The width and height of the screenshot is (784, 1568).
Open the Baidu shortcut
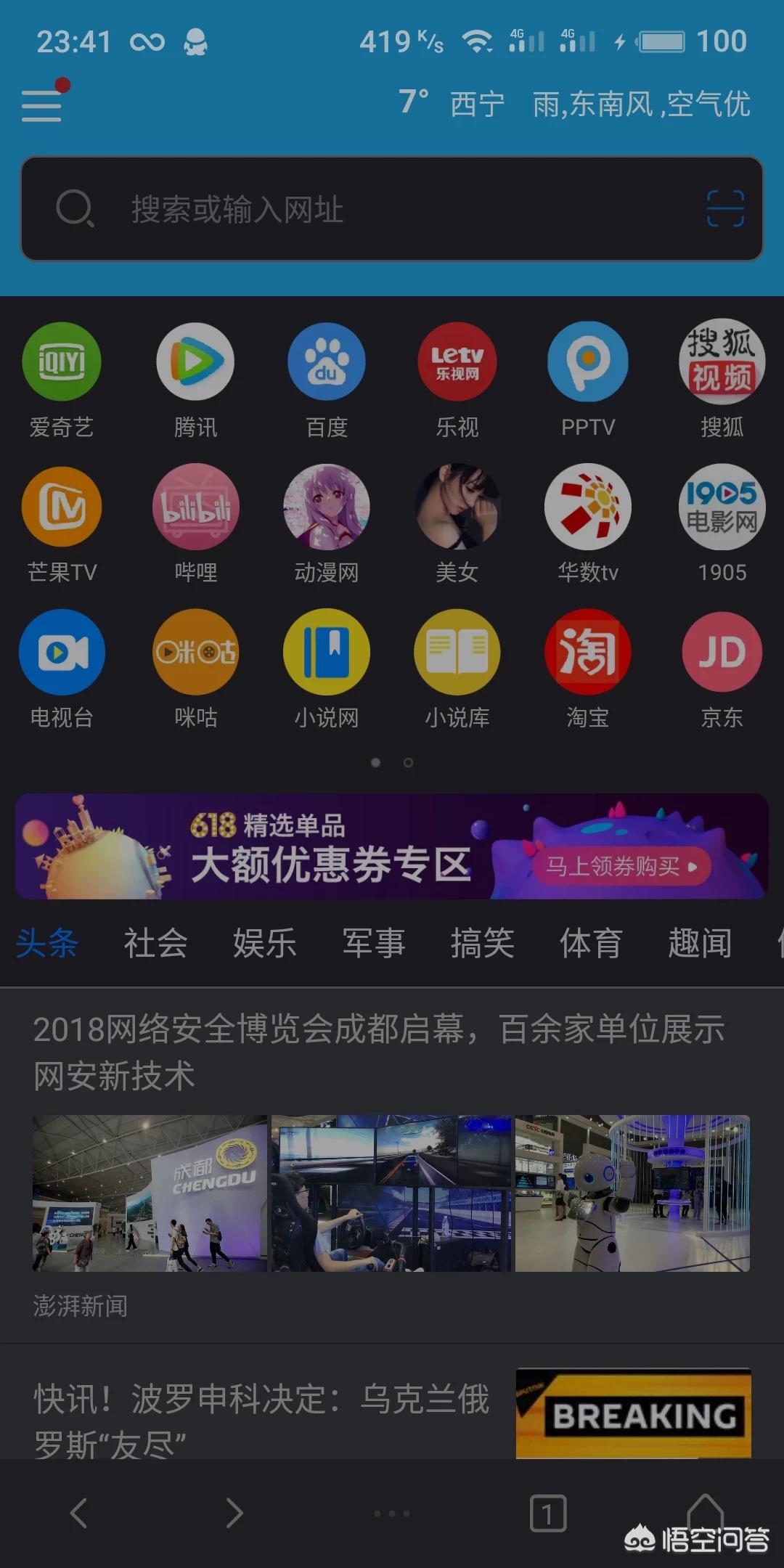pos(325,361)
